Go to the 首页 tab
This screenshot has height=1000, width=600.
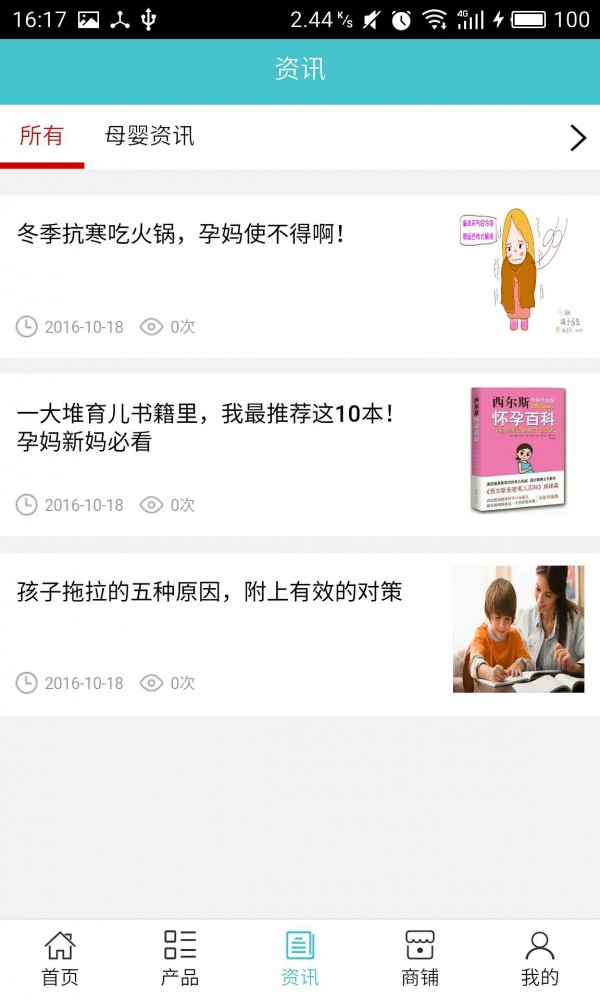[x=60, y=958]
